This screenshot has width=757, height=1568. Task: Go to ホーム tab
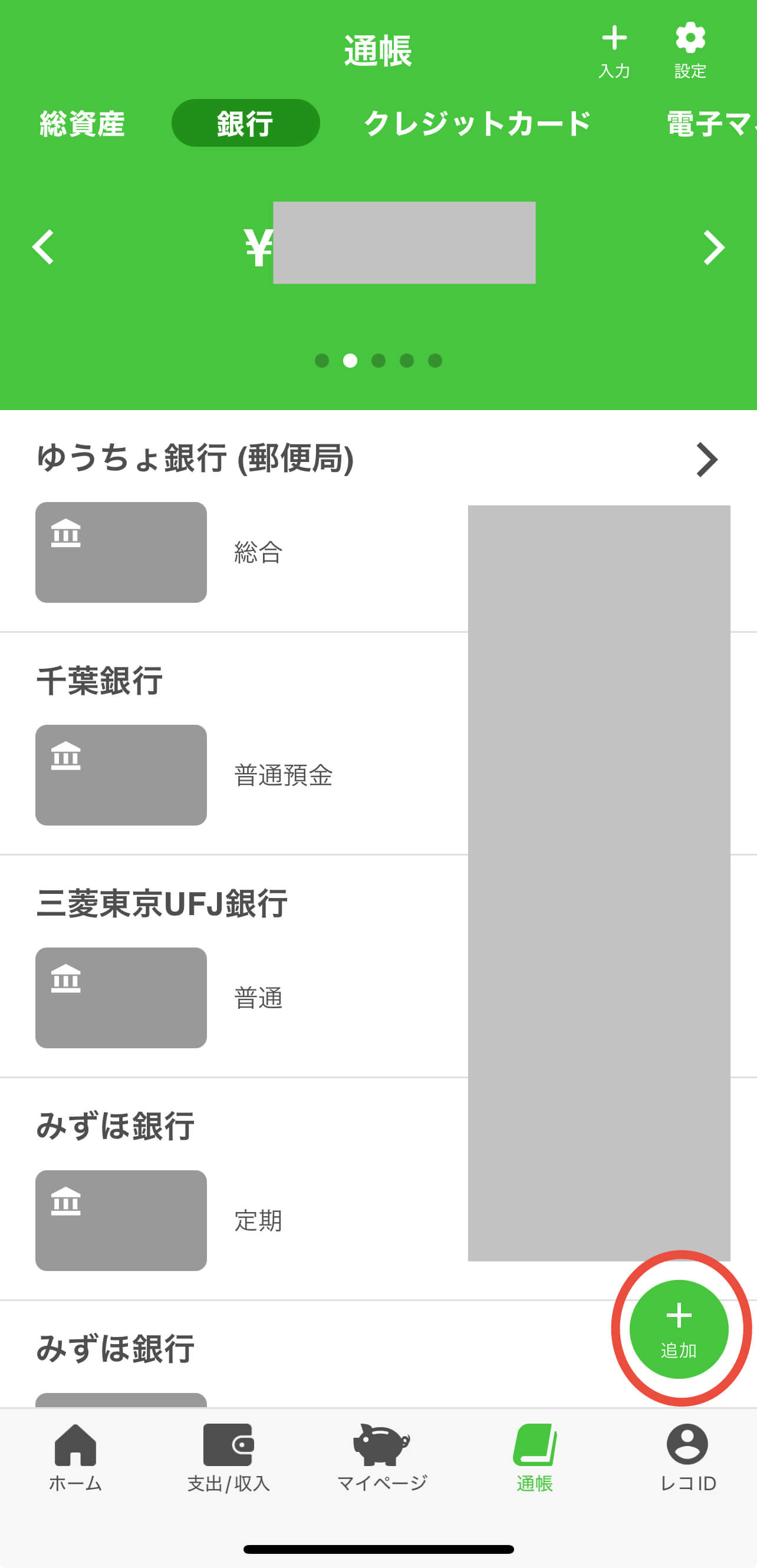click(75, 1457)
